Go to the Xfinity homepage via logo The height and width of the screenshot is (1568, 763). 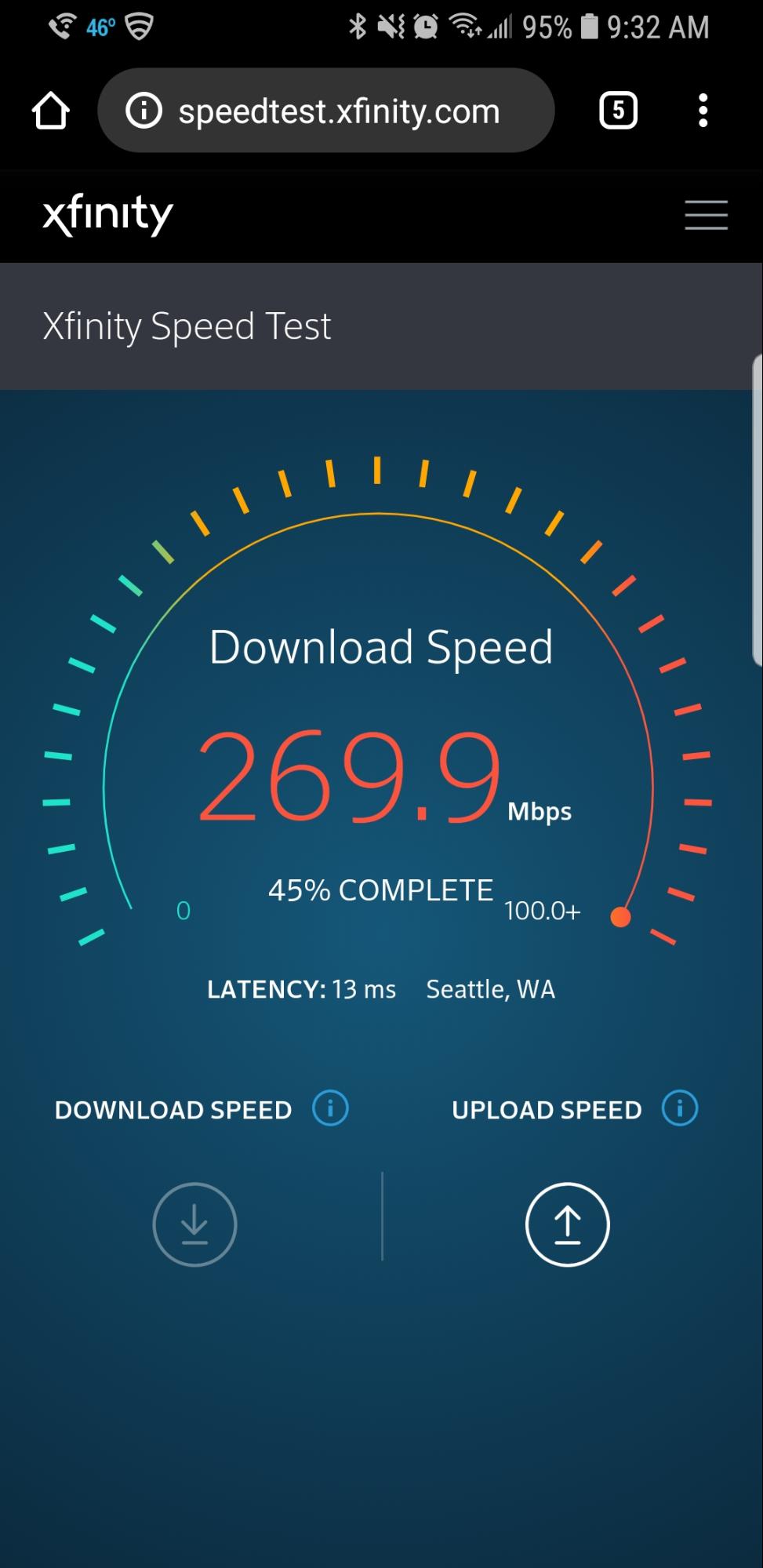(107, 215)
